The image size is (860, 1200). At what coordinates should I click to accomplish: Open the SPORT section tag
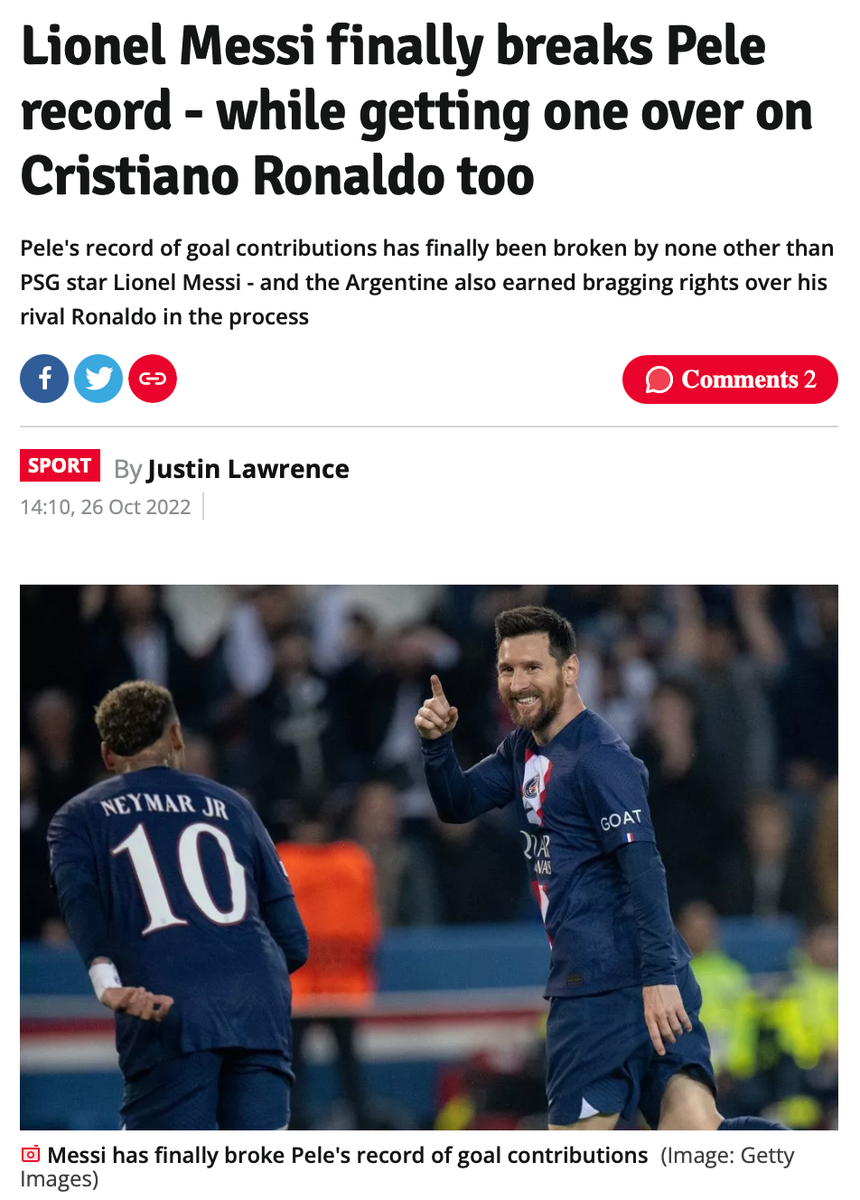click(60, 466)
